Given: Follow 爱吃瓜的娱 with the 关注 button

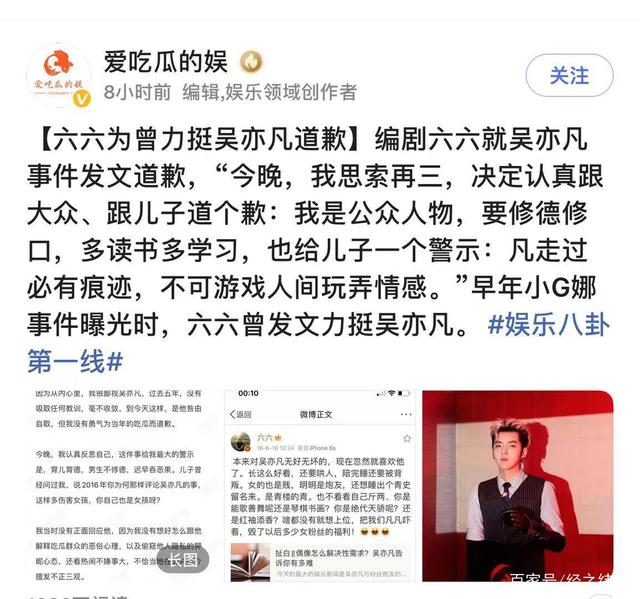Looking at the screenshot, I should (570, 76).
